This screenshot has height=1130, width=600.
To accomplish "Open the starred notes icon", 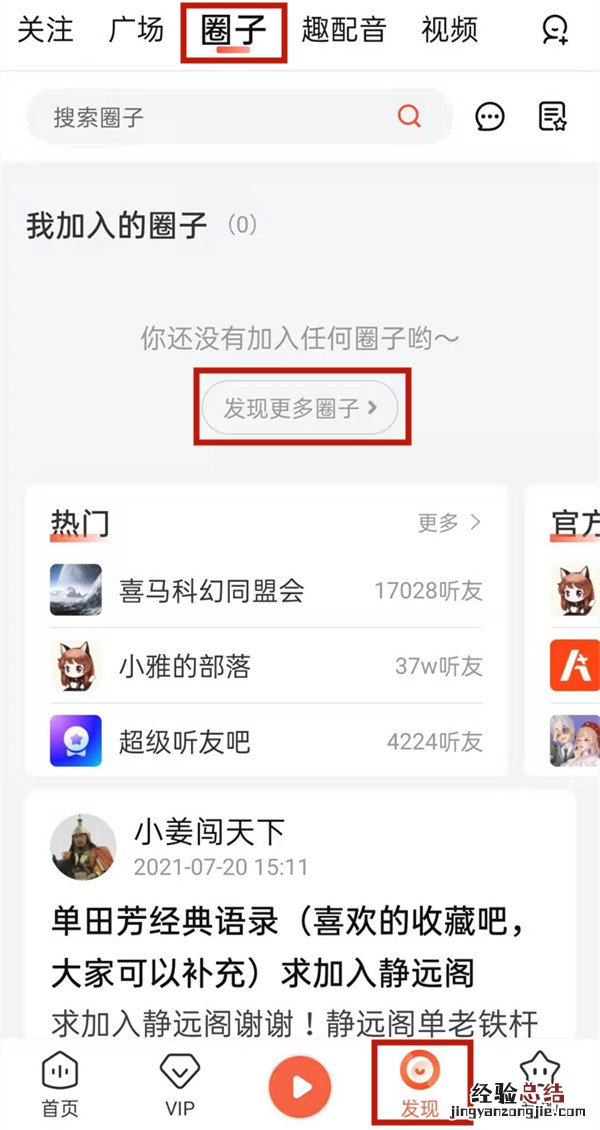I will (x=553, y=117).
